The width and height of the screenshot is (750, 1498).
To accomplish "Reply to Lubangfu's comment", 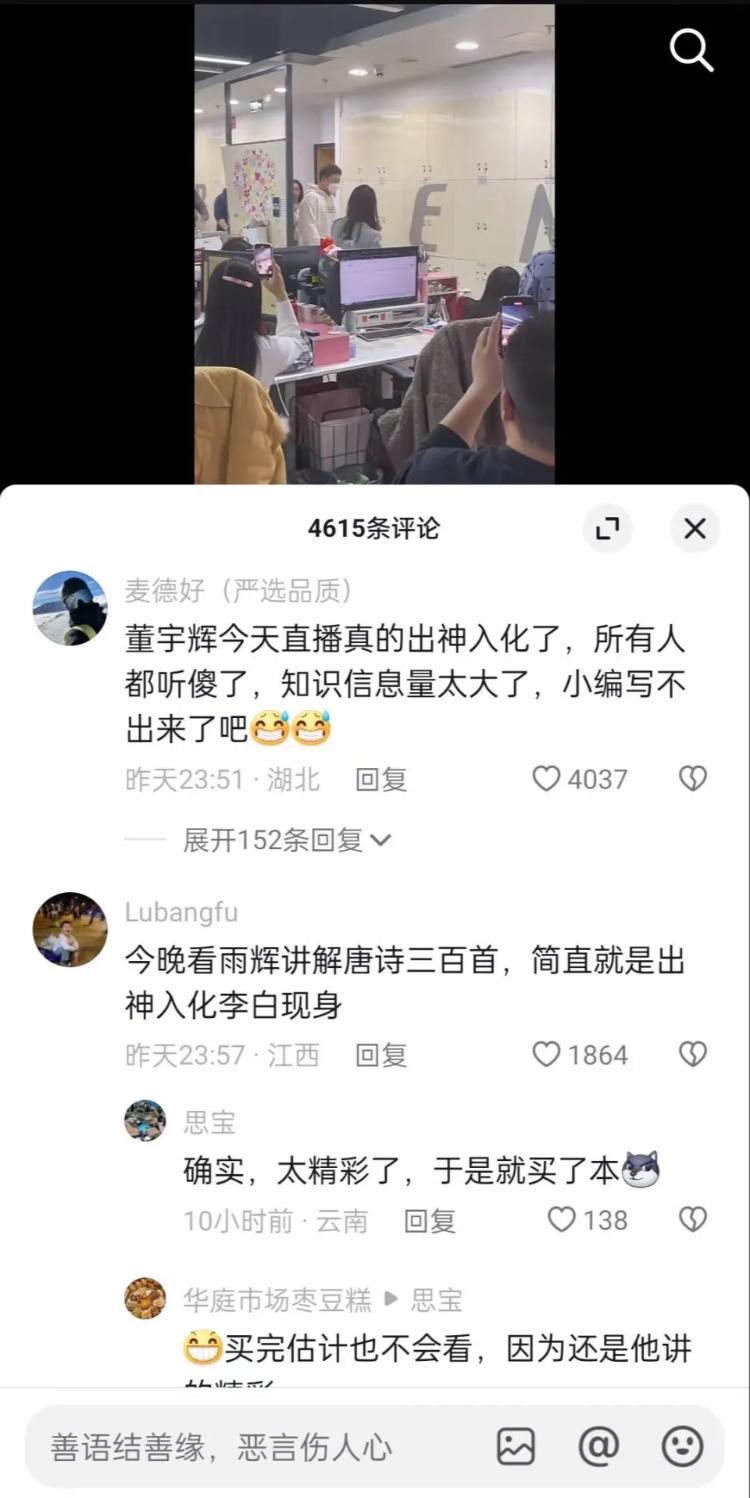I will point(381,1054).
